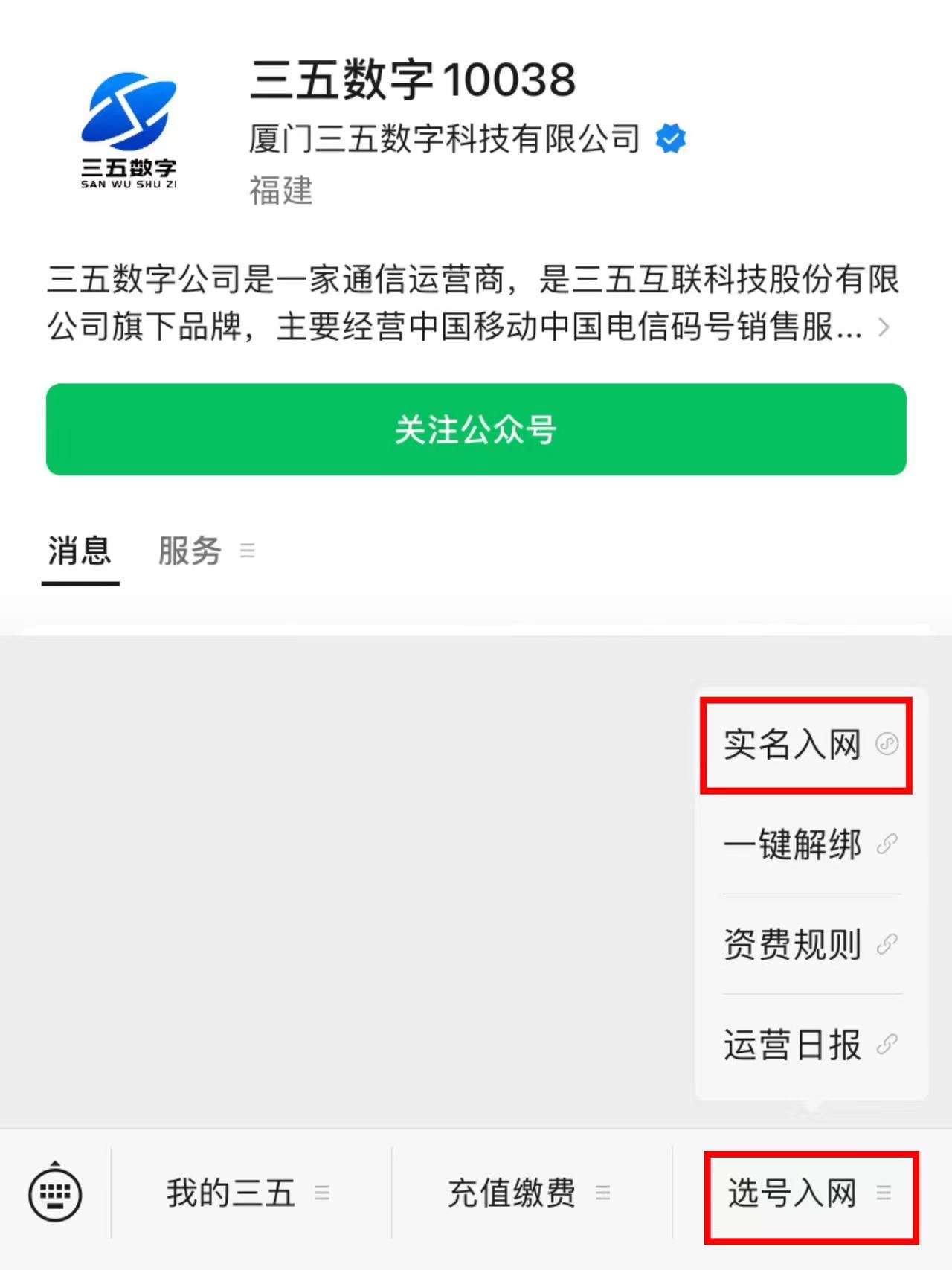This screenshot has width=952, height=1270.
Task: Switch to keyboard input mode
Action: (x=55, y=1193)
